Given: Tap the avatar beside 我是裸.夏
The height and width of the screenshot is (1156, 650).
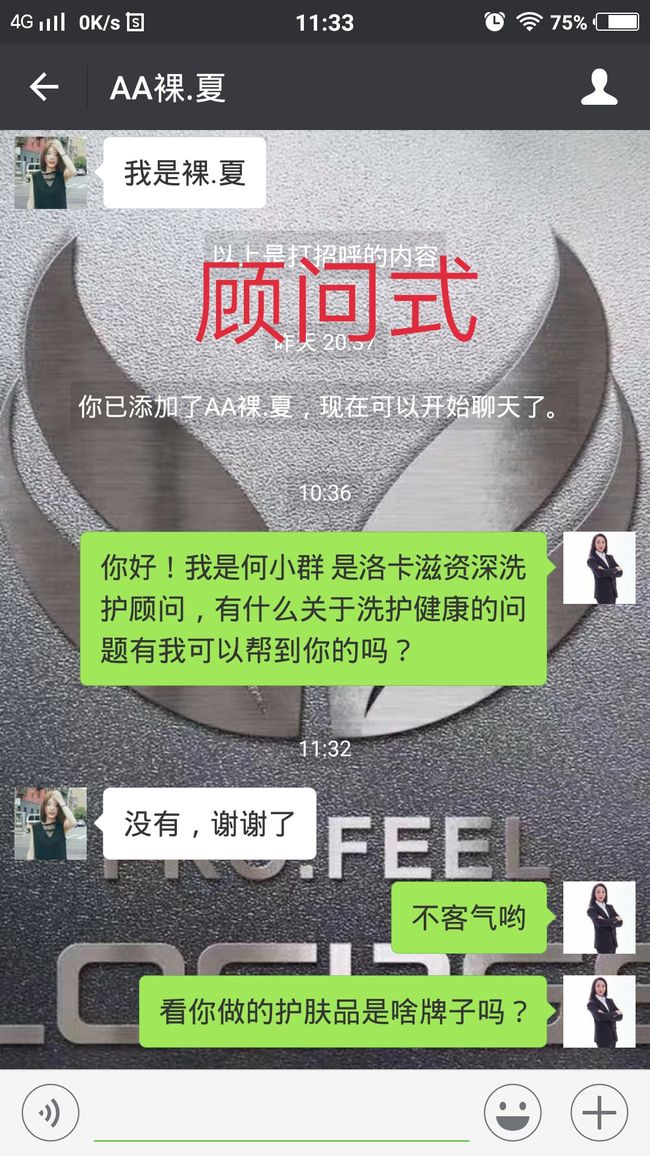Looking at the screenshot, I should pyautogui.click(x=50, y=173).
